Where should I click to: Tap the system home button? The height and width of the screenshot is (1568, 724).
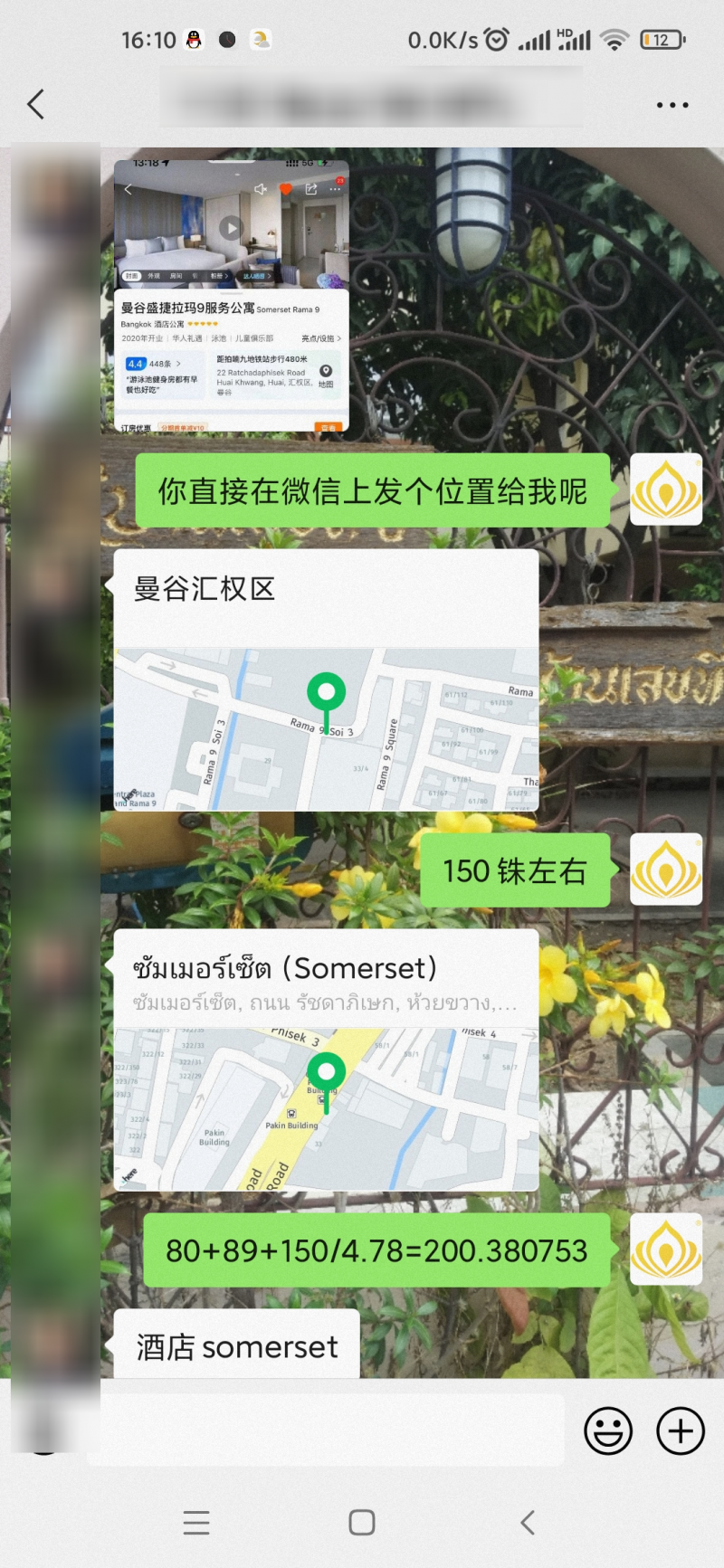click(362, 1523)
